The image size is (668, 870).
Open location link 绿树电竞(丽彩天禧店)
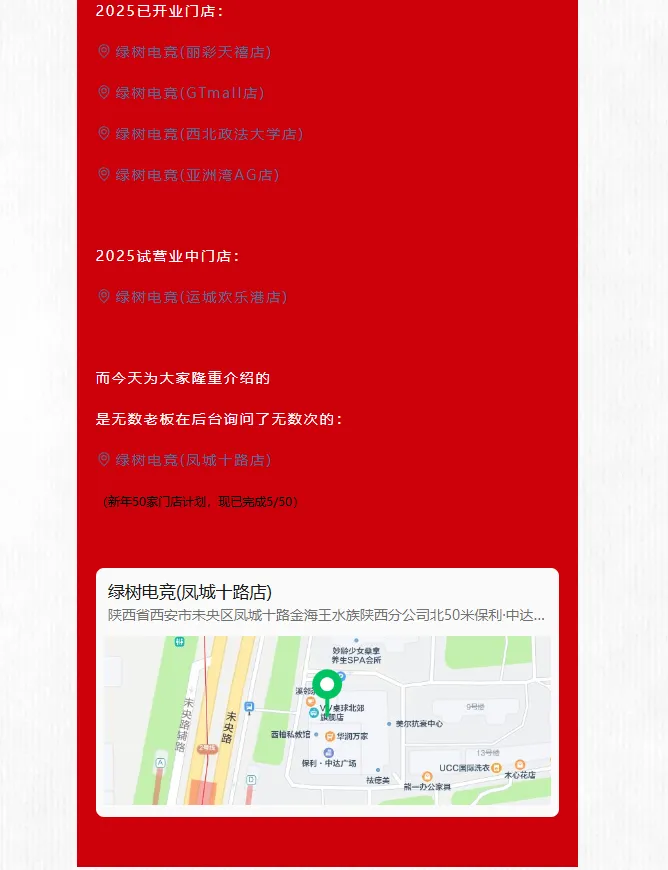pyautogui.click(x=192, y=52)
